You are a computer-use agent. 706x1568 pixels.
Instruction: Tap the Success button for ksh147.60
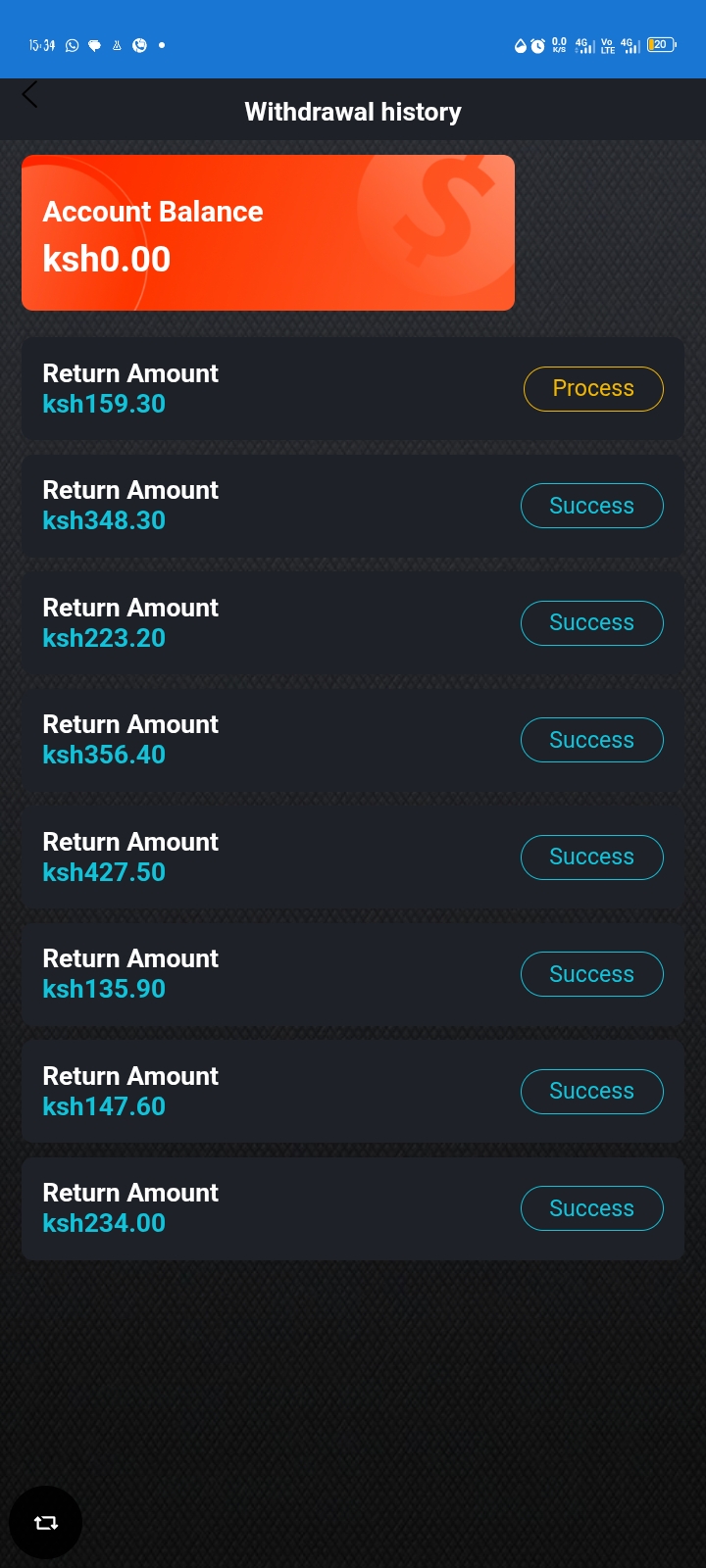[x=592, y=1092]
